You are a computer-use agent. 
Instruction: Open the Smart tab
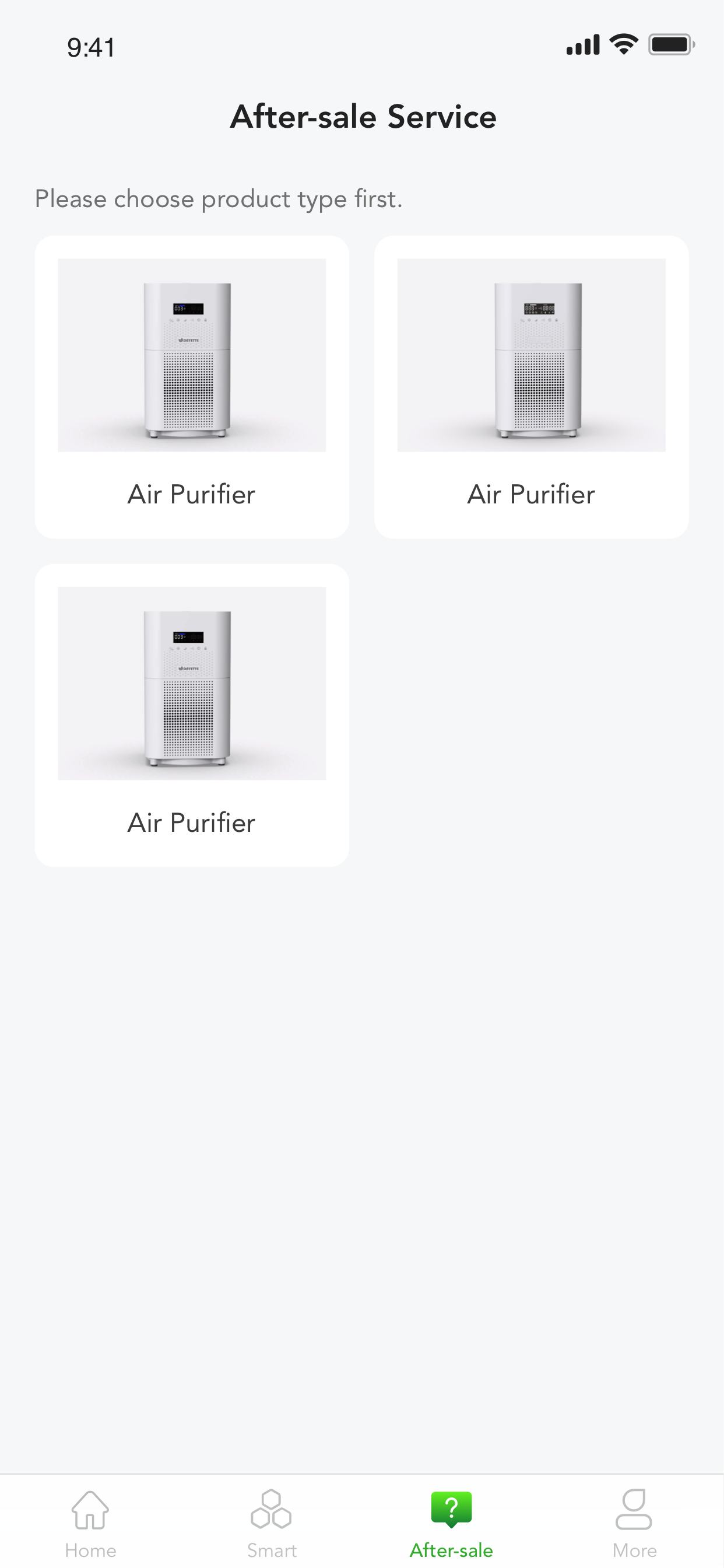[271, 1522]
